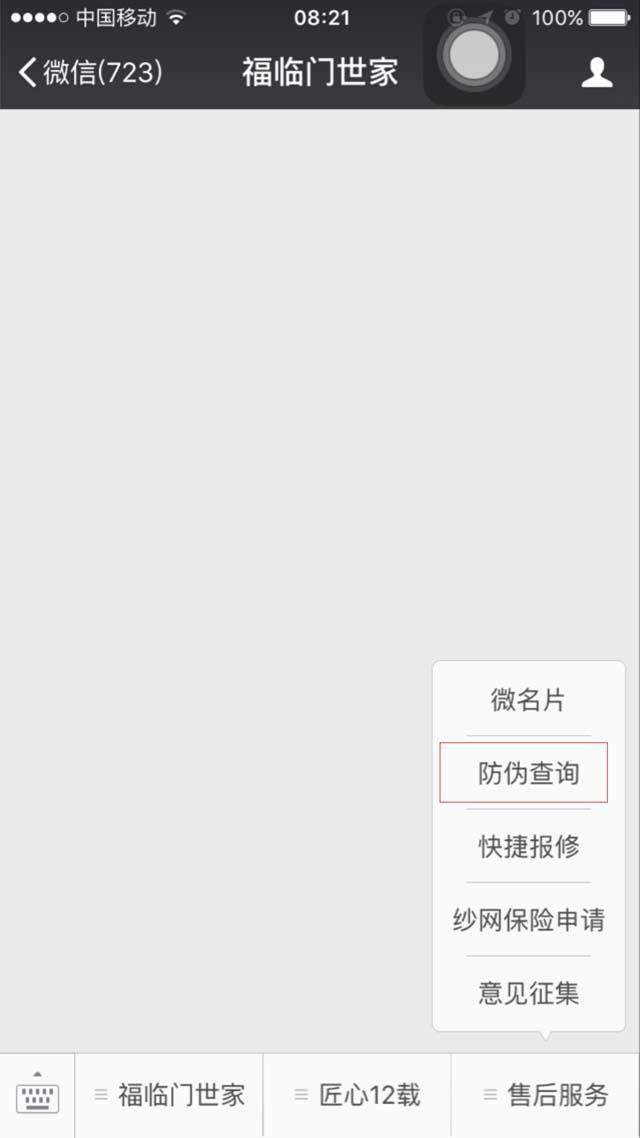Open 防伪查询 in the popup menu
The height and width of the screenshot is (1138, 640).
point(528,774)
